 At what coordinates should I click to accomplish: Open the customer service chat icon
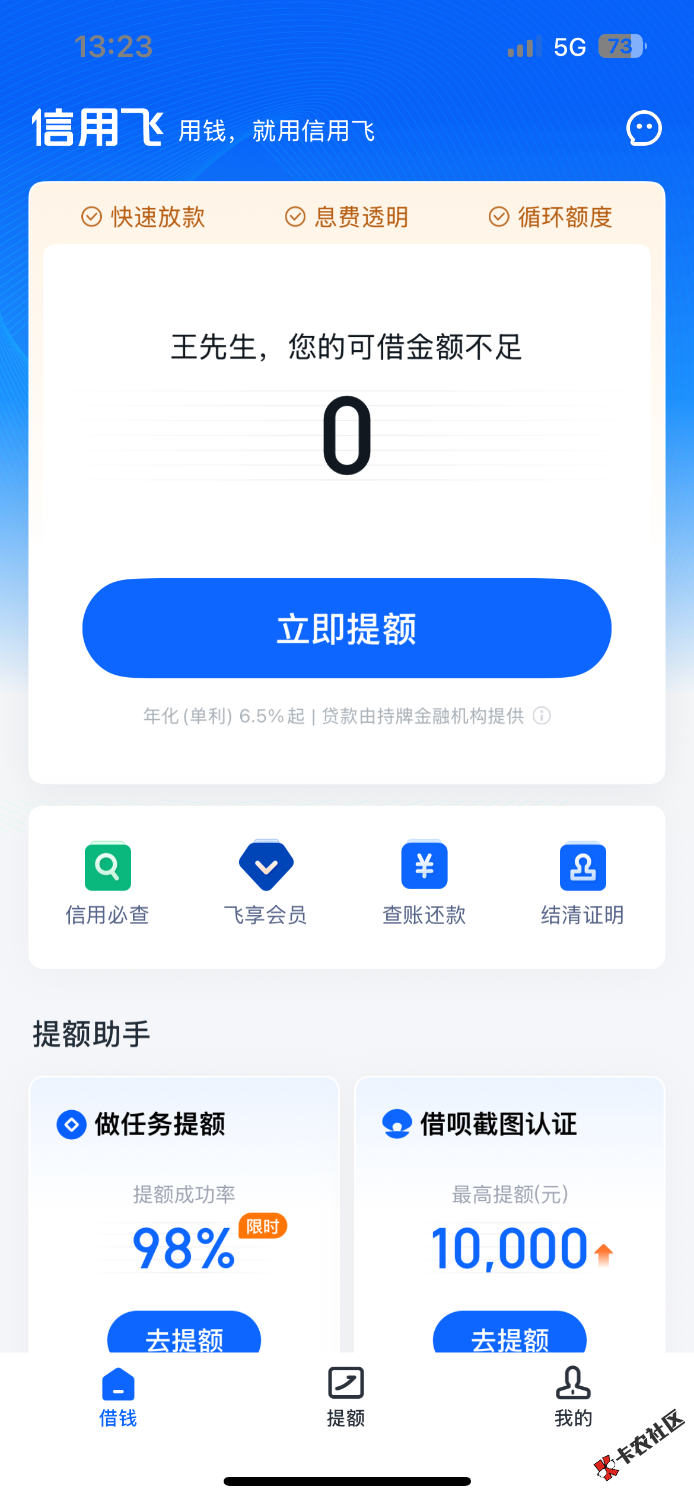click(x=644, y=128)
